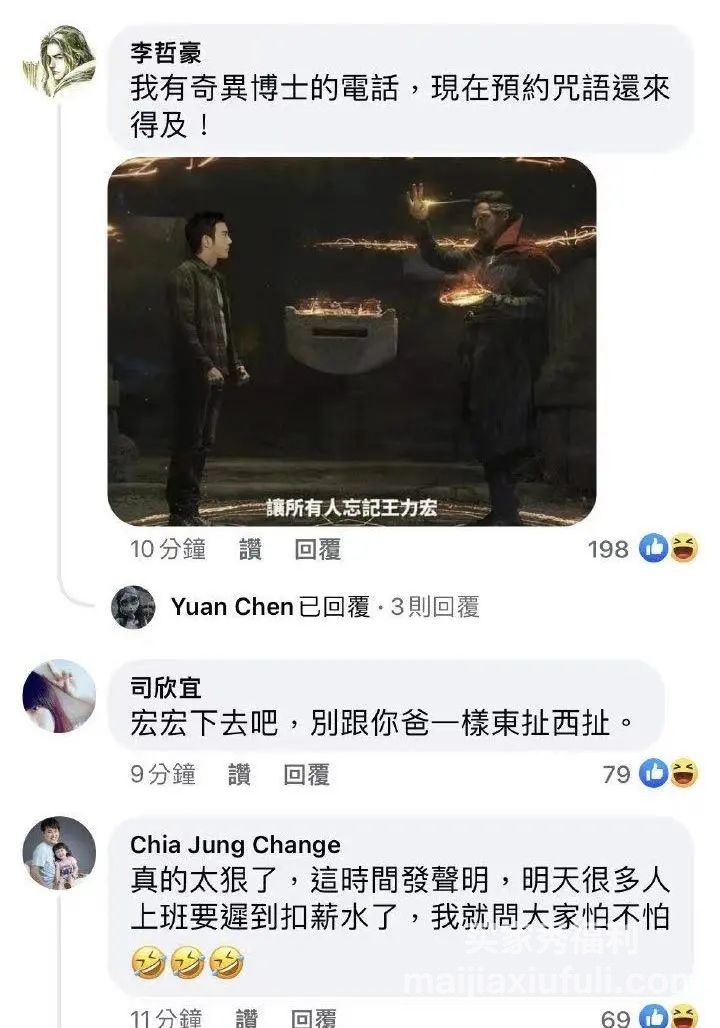This screenshot has height=1028, width=720.
Task: Open the Doctor Strange image in 李哲豪's comment
Action: [x=352, y=341]
